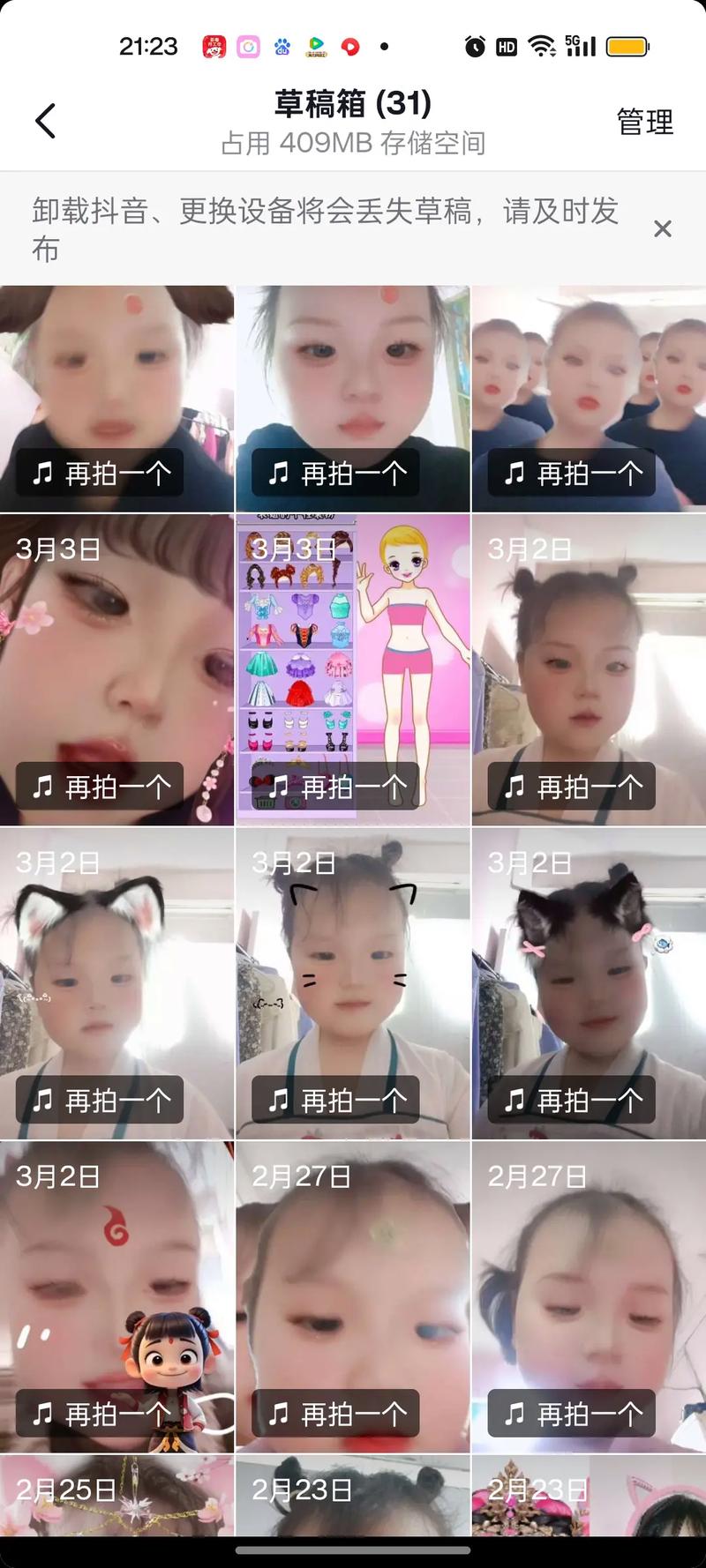706x1568 pixels.
Task: Tap 再拍一个 on the white cat ears draft
Action: [100, 1100]
